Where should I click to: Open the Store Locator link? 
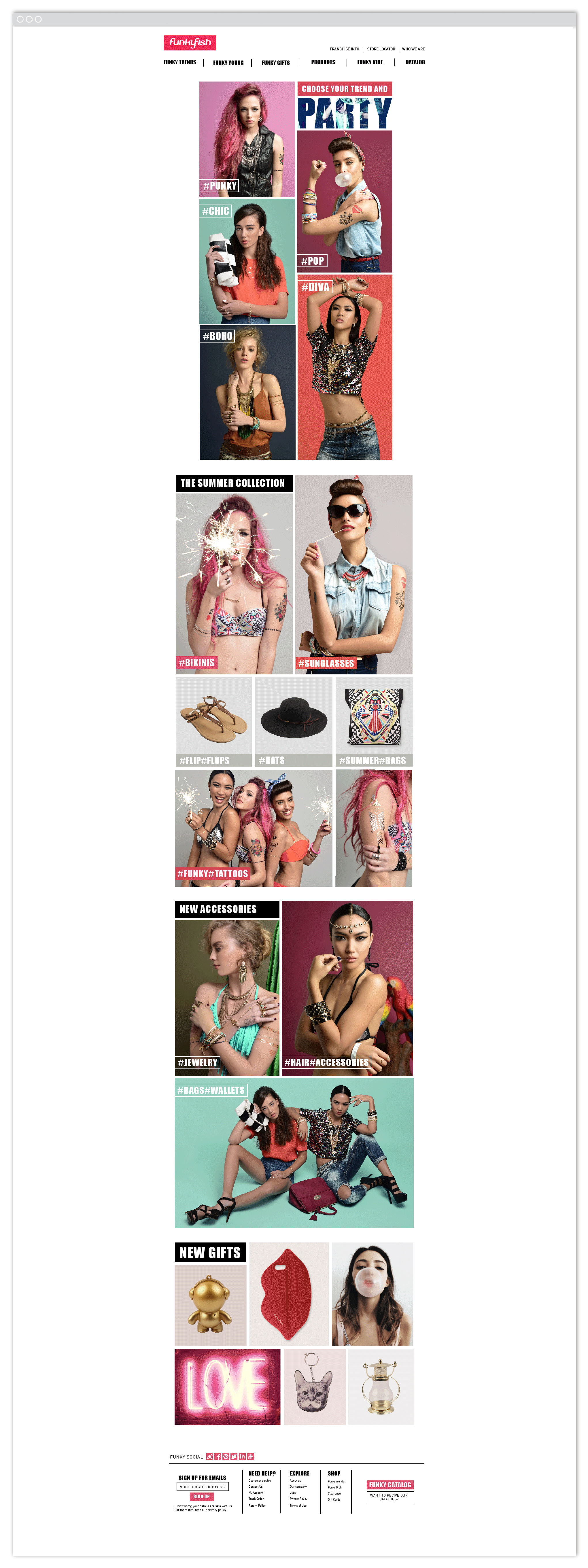coord(381,49)
